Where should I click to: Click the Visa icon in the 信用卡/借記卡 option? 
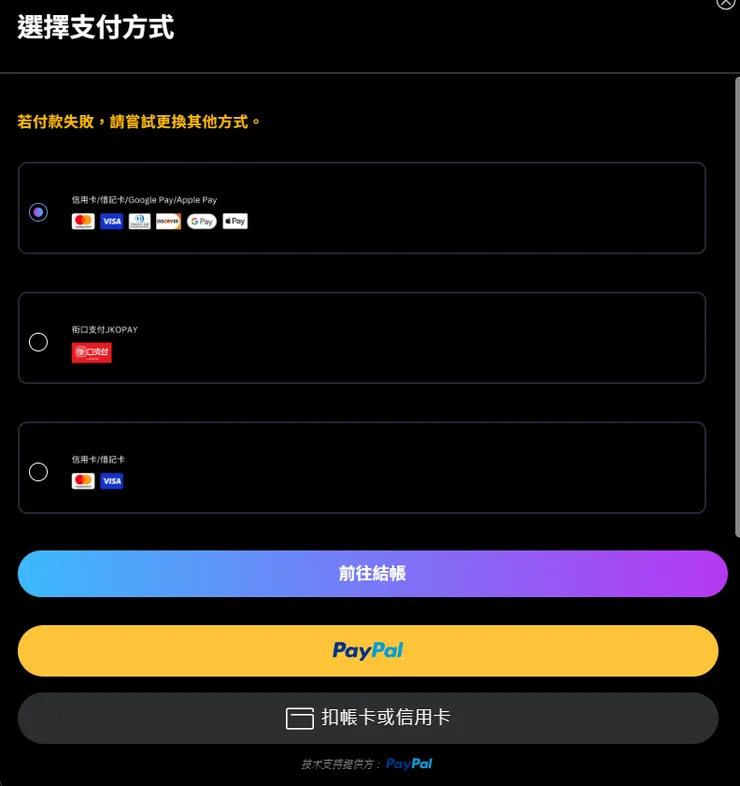coord(111,481)
